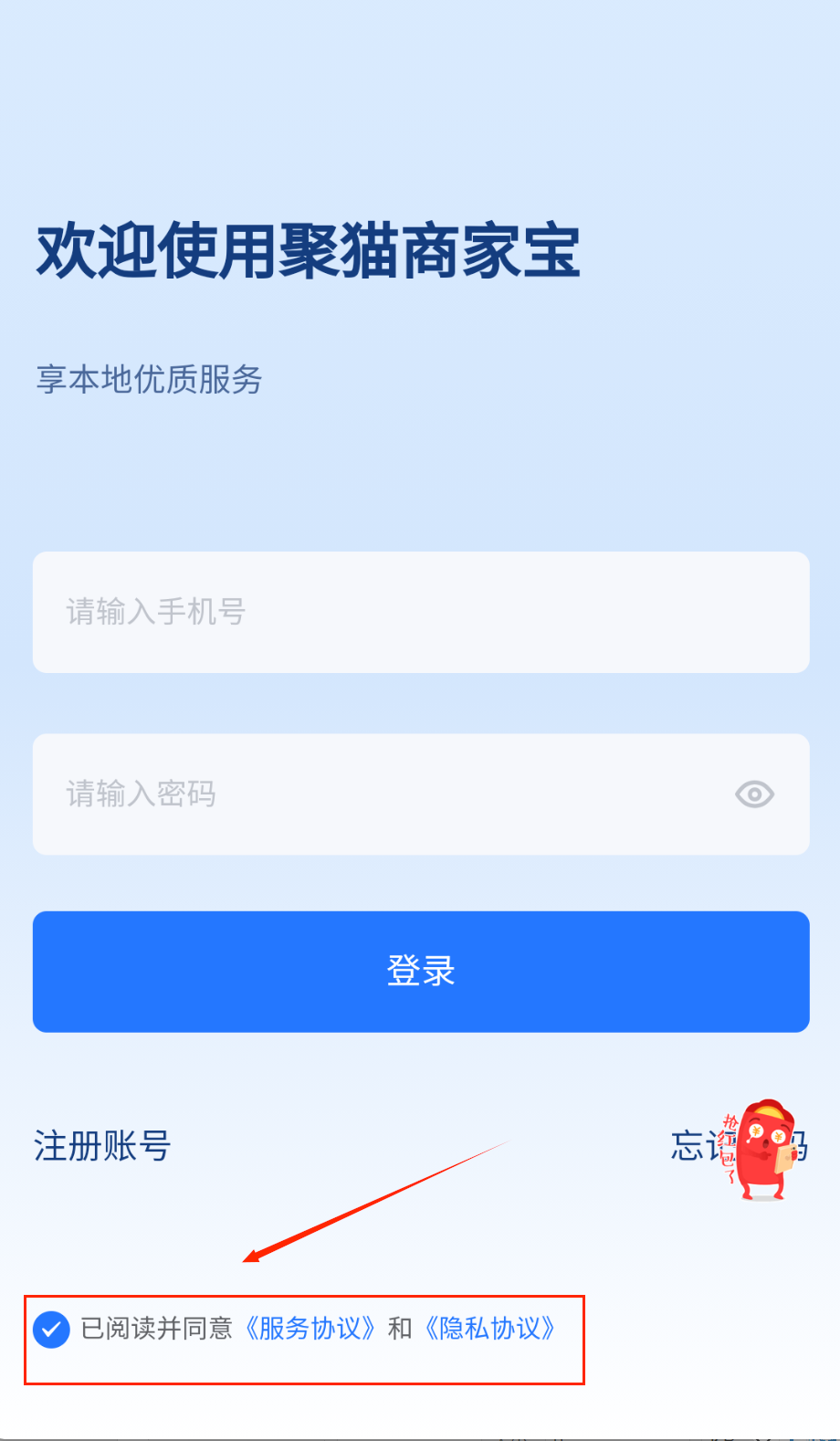Image resolution: width=840 pixels, height=1441 pixels.
Task: Tap the 登录 login button
Action: tap(420, 972)
